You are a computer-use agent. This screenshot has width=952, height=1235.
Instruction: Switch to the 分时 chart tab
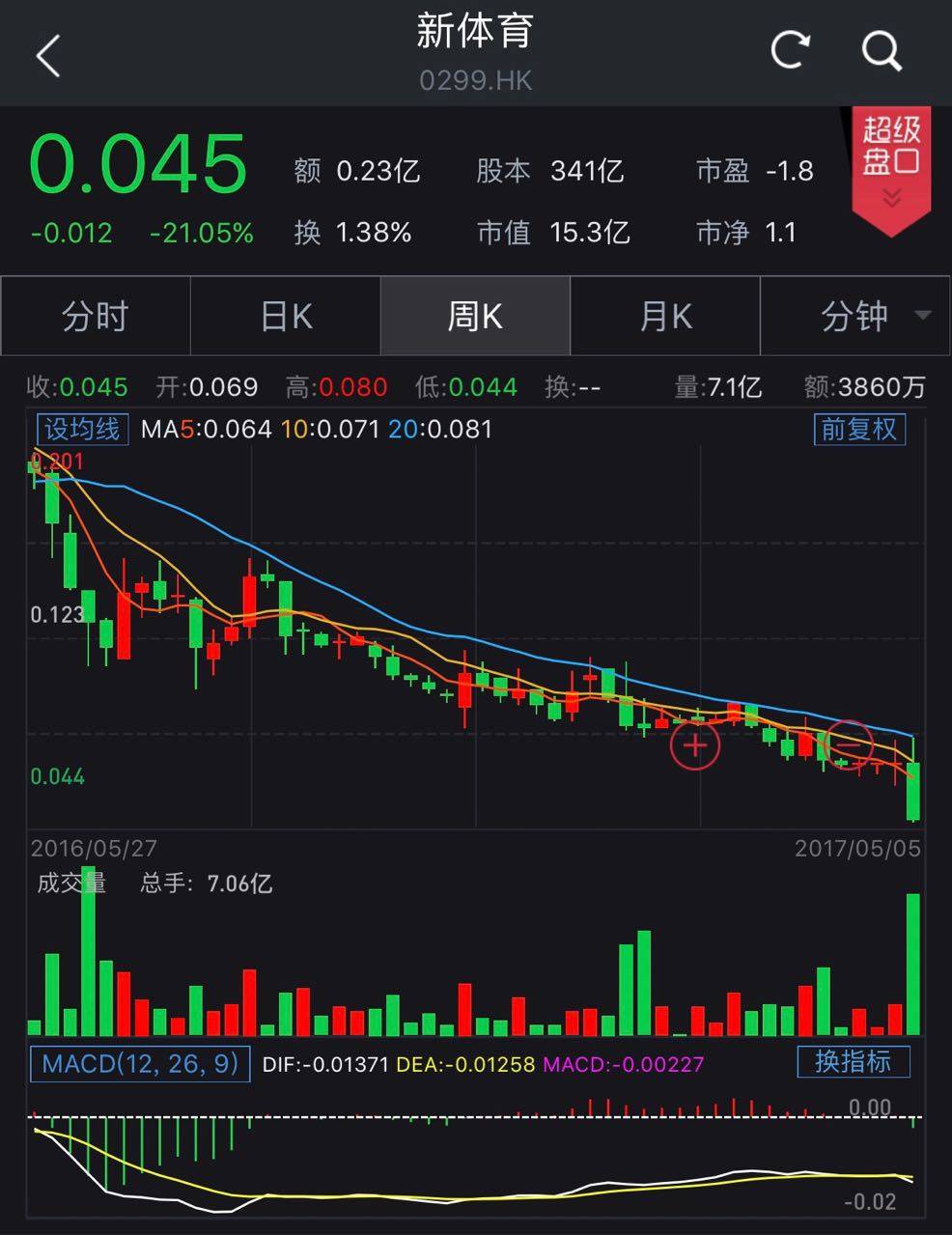(x=96, y=317)
